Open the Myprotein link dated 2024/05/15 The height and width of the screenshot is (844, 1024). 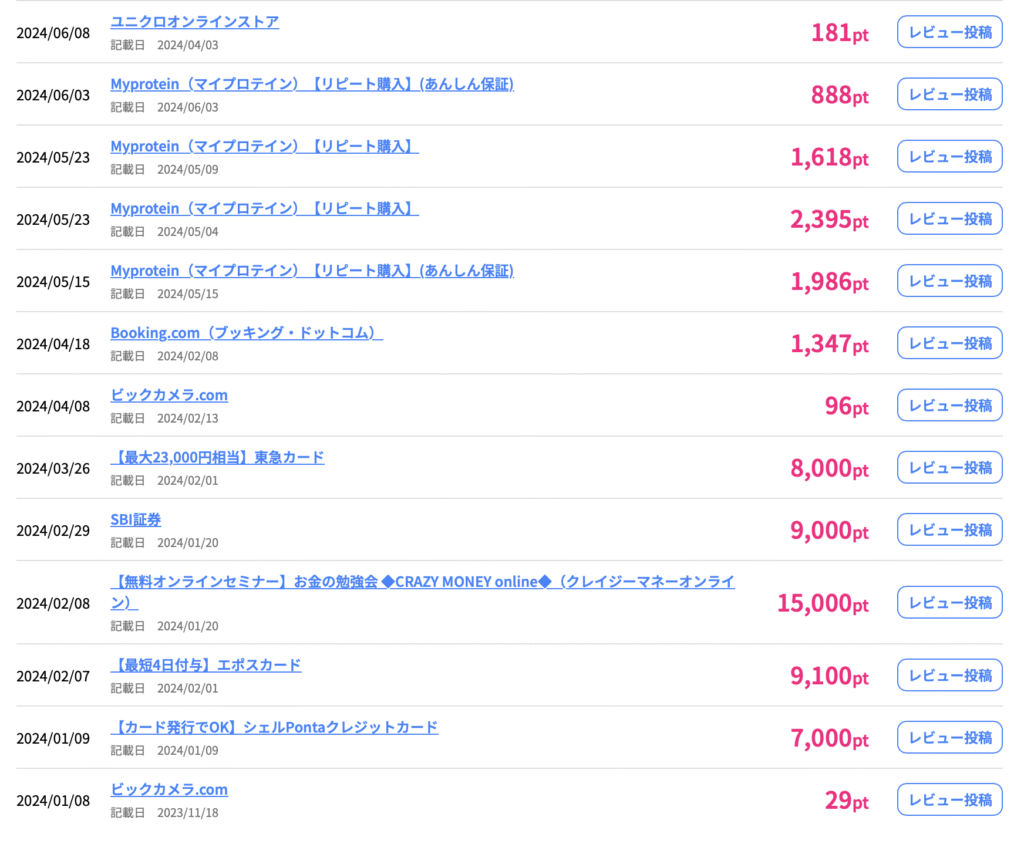coord(311,271)
